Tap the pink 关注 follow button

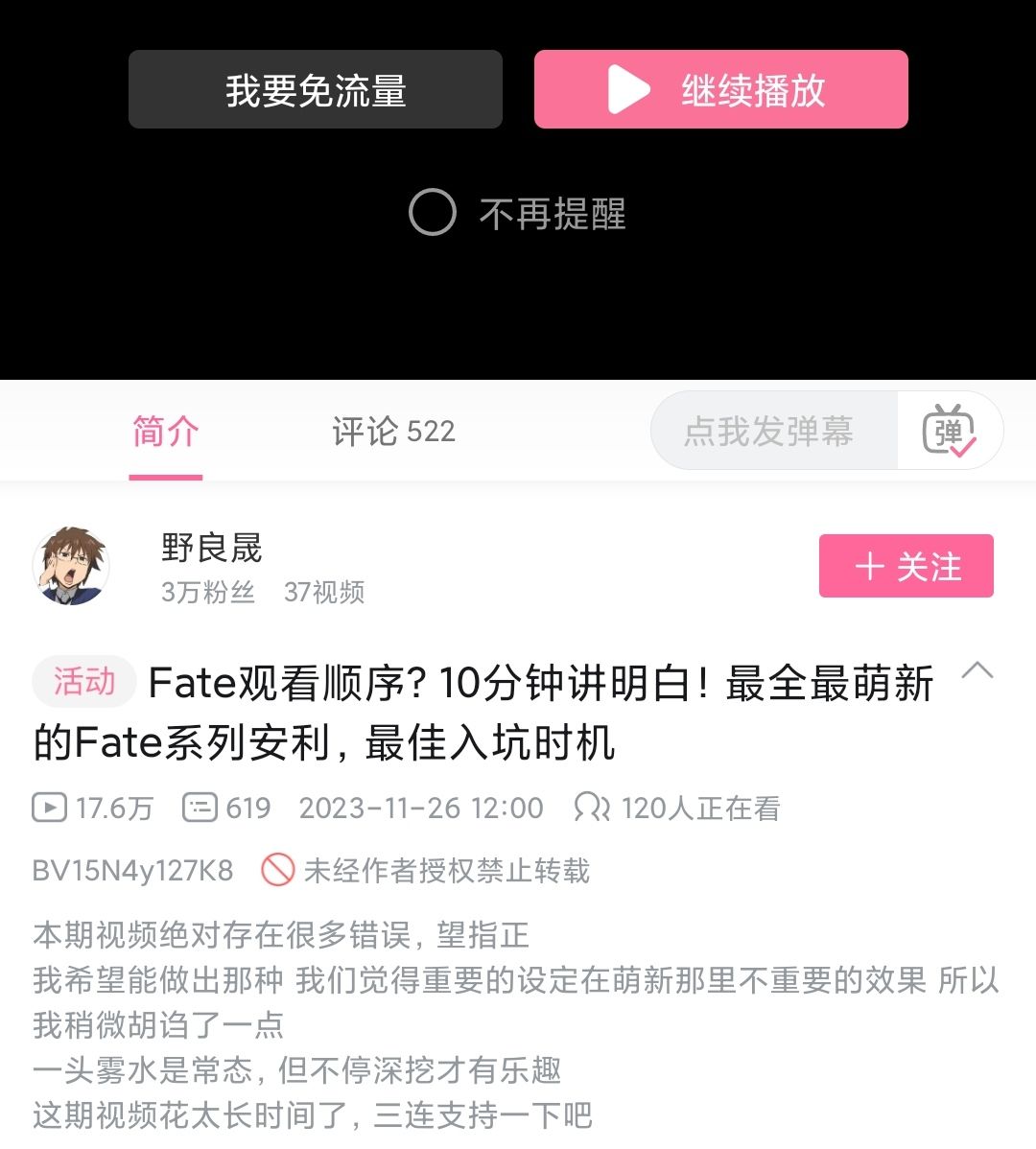pyautogui.click(x=906, y=567)
